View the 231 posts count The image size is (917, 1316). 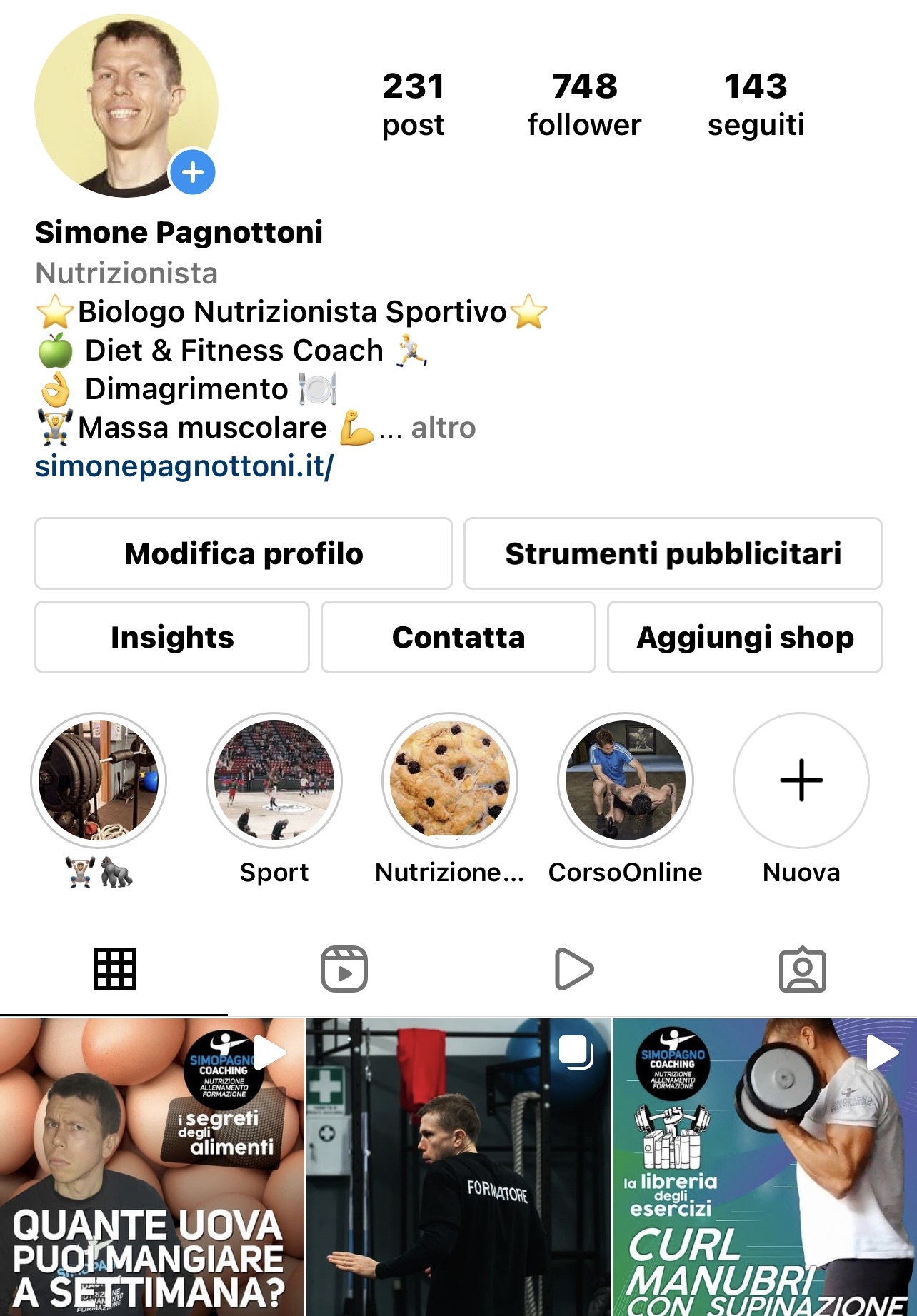tap(413, 104)
